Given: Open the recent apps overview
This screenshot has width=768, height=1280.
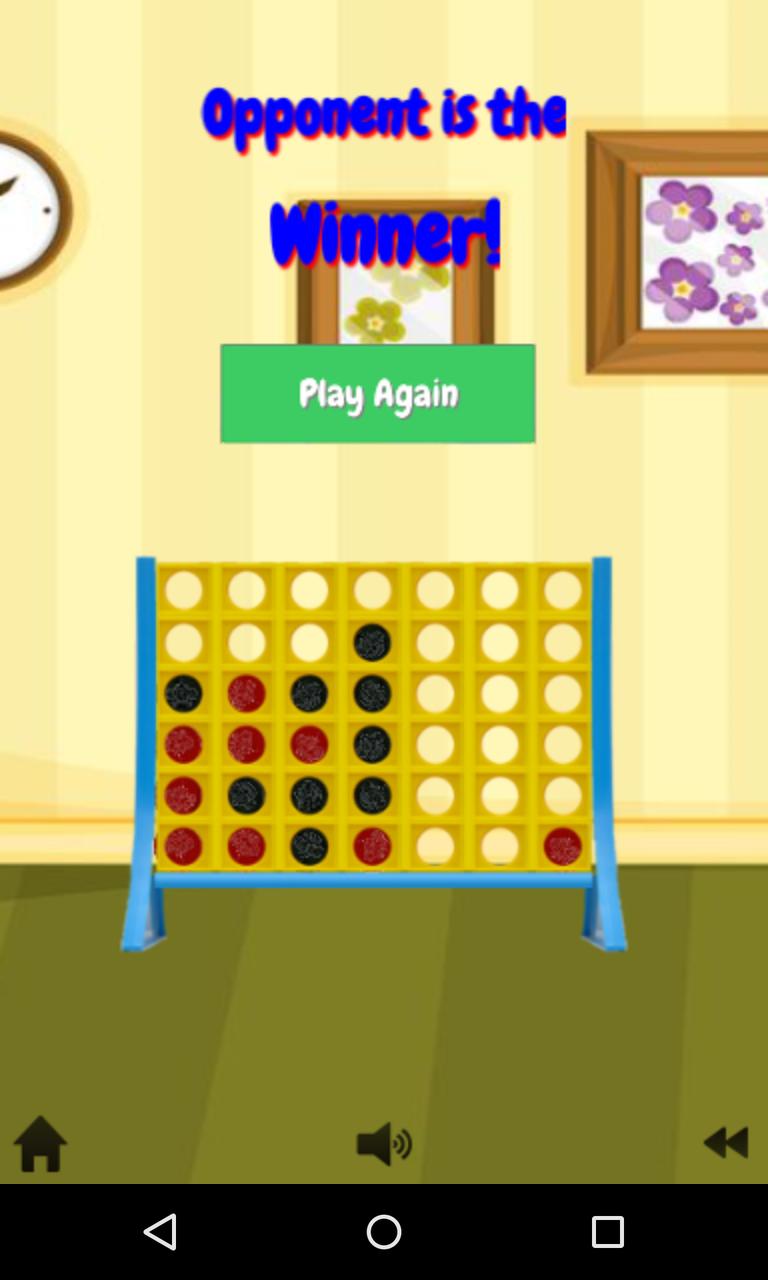Looking at the screenshot, I should [x=607, y=1231].
